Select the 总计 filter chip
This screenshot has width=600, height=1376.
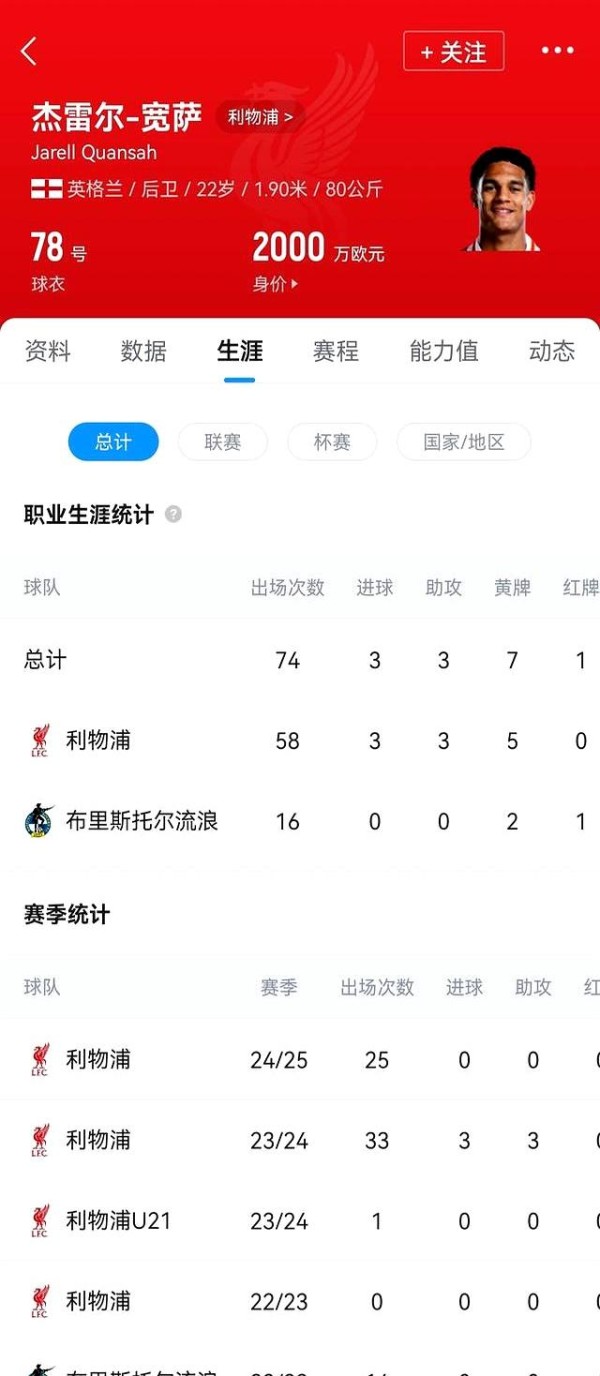click(113, 442)
